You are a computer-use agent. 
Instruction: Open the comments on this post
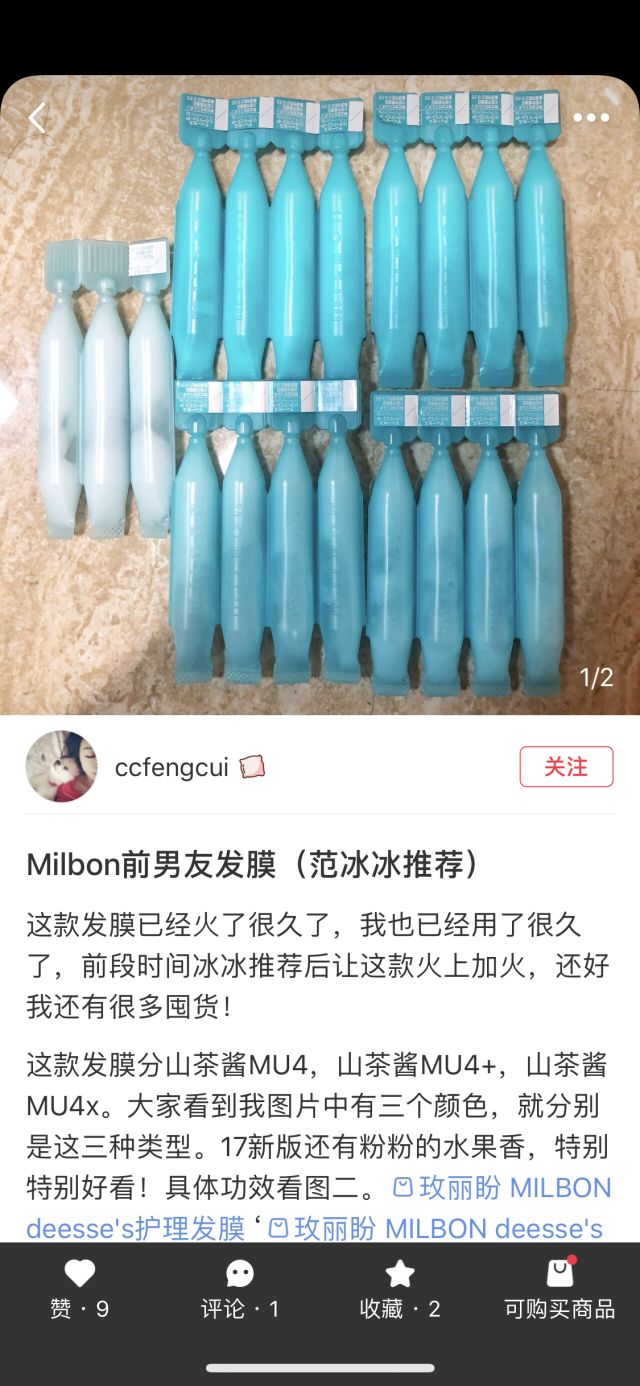[240, 1273]
